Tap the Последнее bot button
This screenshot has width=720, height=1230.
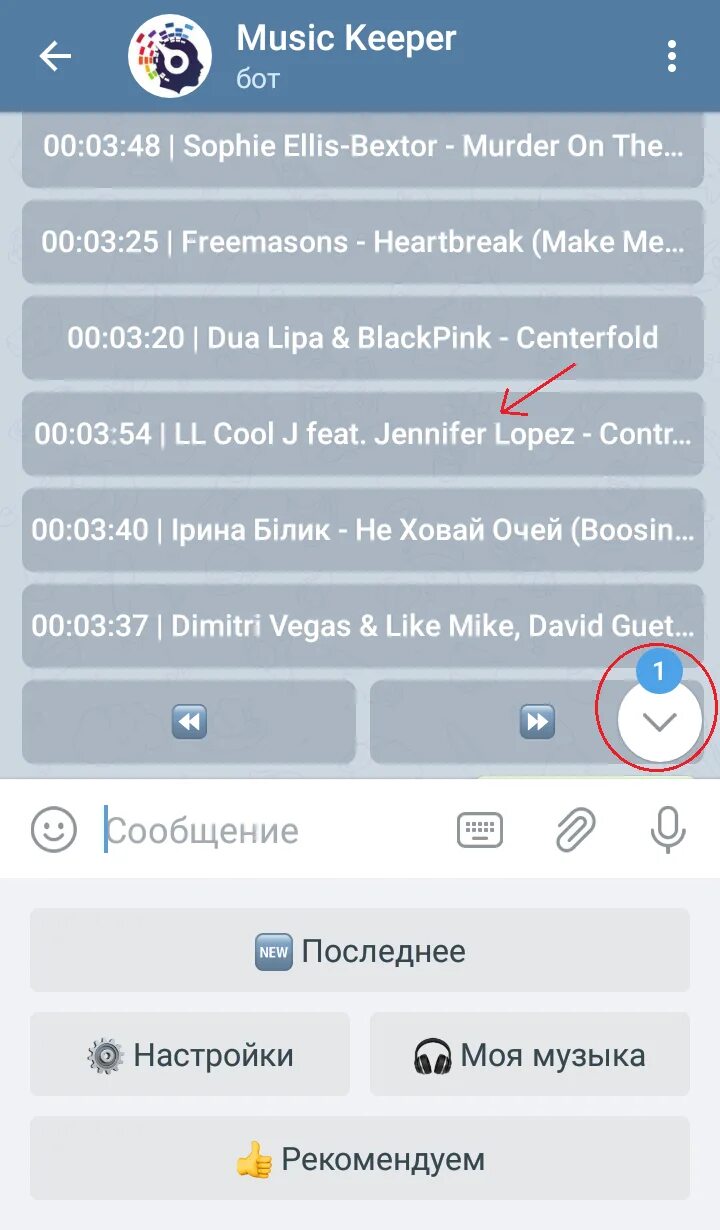(x=360, y=950)
